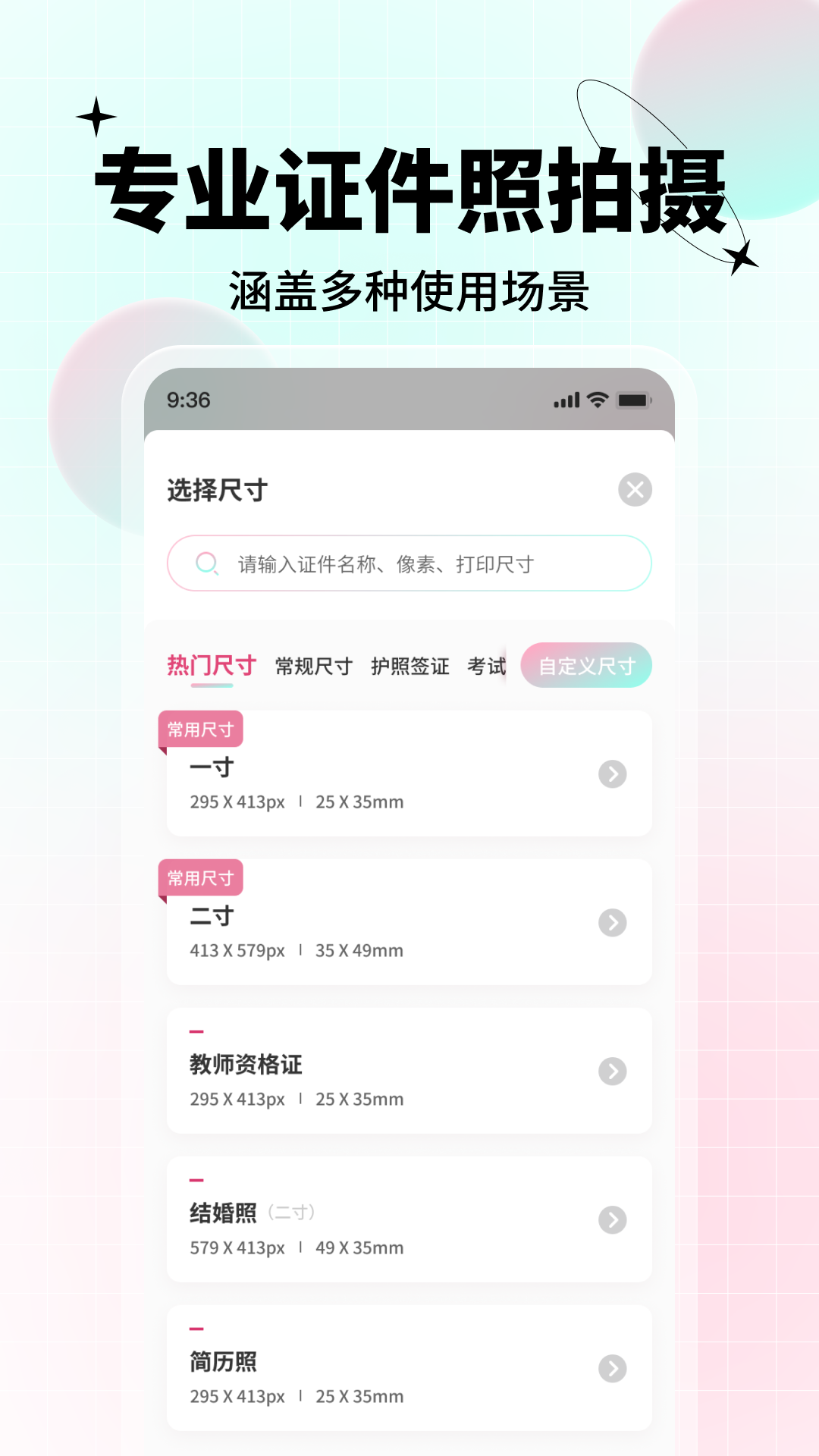This screenshot has width=819, height=1456.
Task: Open 二寸 size details via its chevron arrow
Action: coord(612,923)
